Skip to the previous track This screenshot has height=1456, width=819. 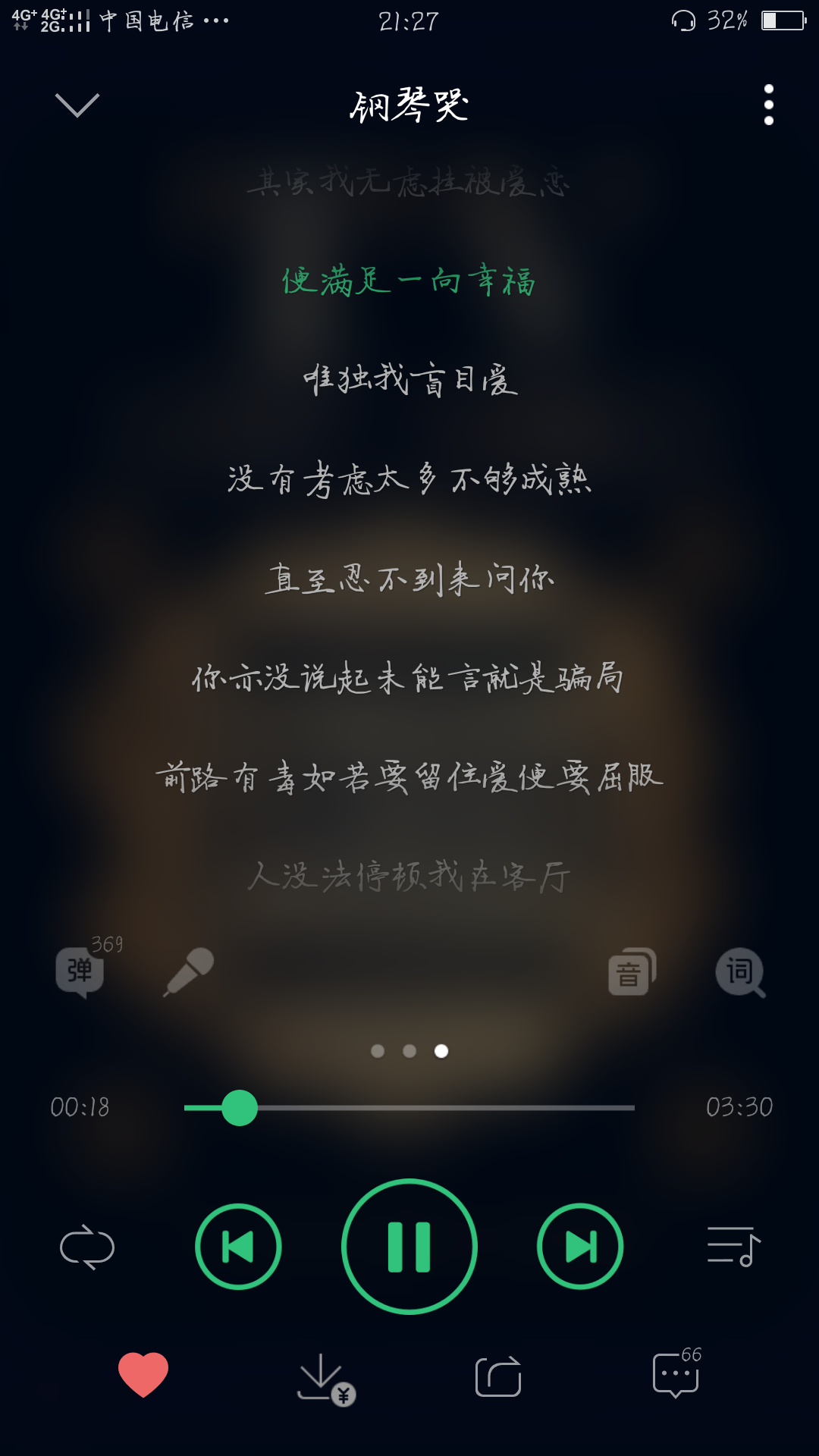click(x=238, y=1247)
